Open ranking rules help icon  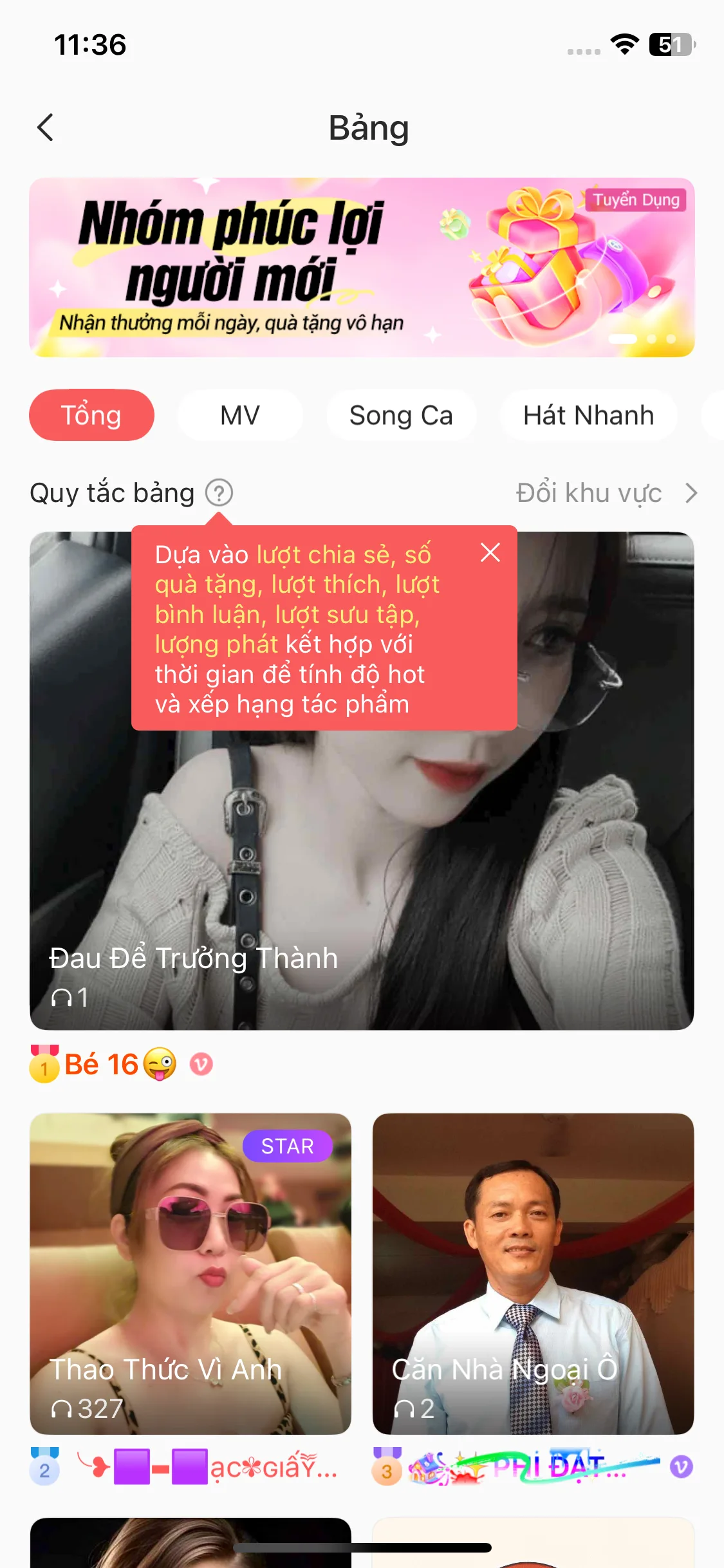(219, 493)
